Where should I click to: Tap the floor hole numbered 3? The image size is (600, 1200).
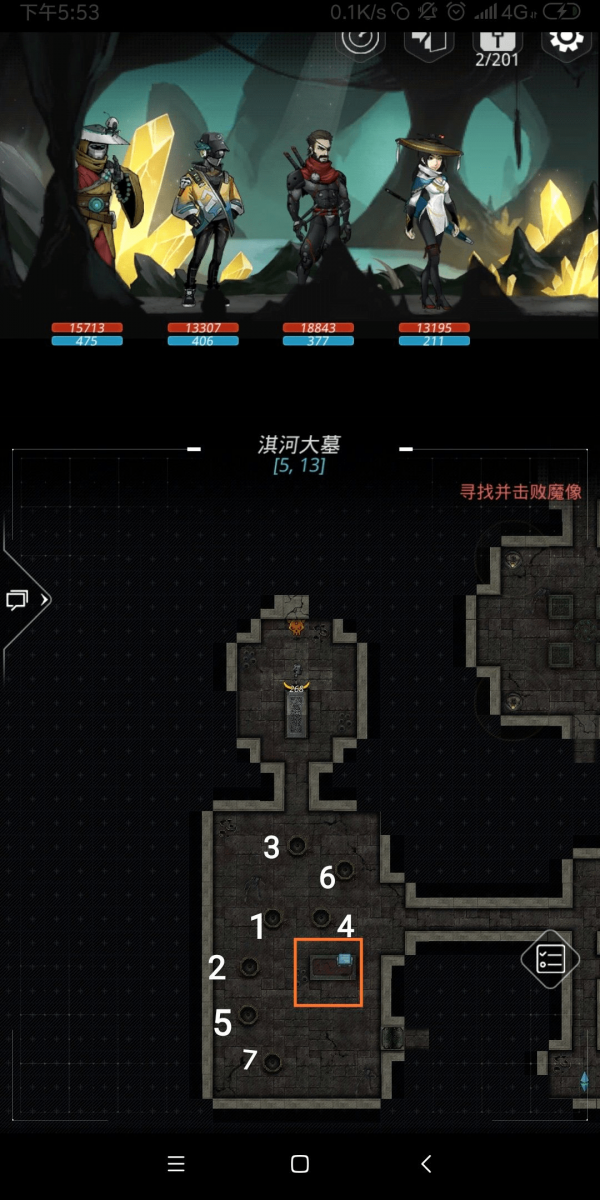[297, 846]
